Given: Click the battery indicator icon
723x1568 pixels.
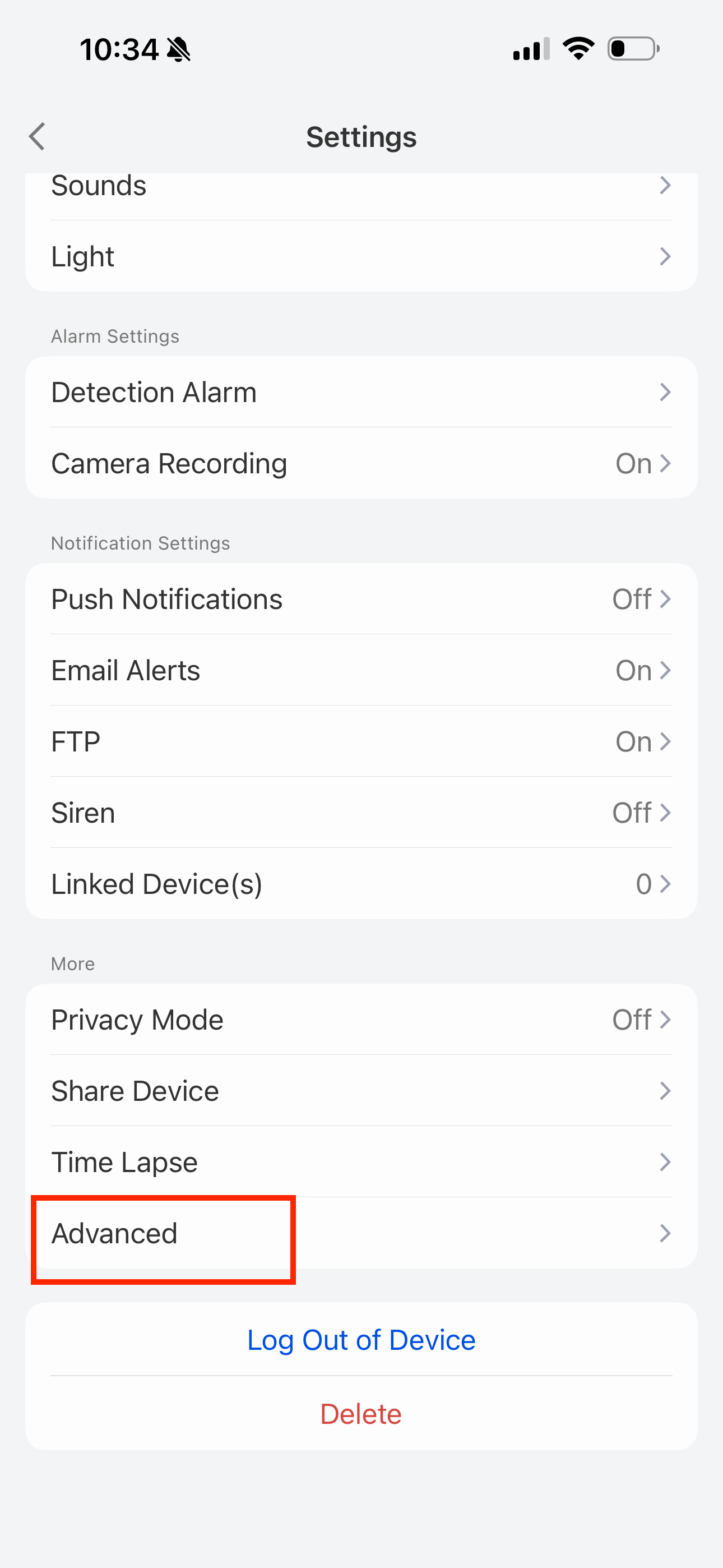Looking at the screenshot, I should [x=632, y=50].
